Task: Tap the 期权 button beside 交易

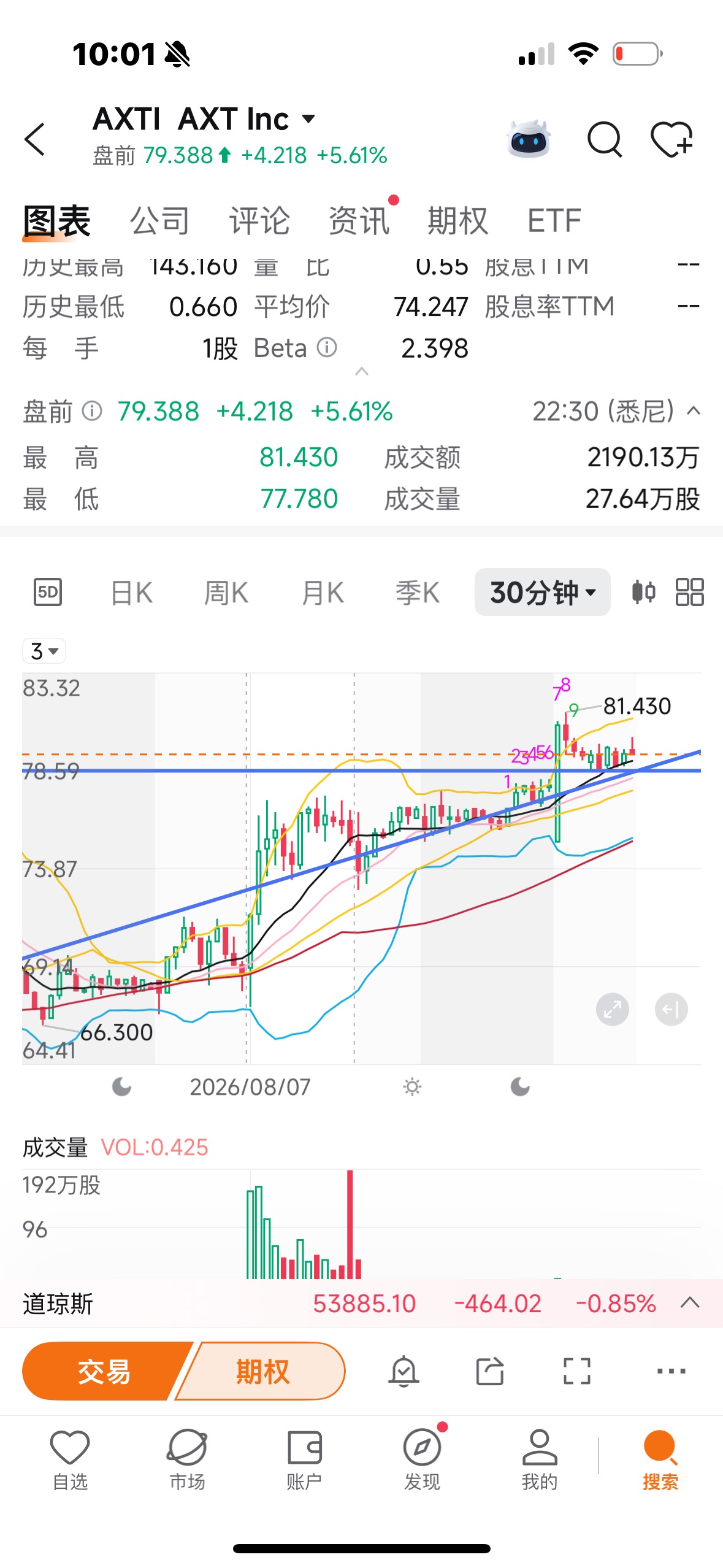Action: pos(262,1371)
